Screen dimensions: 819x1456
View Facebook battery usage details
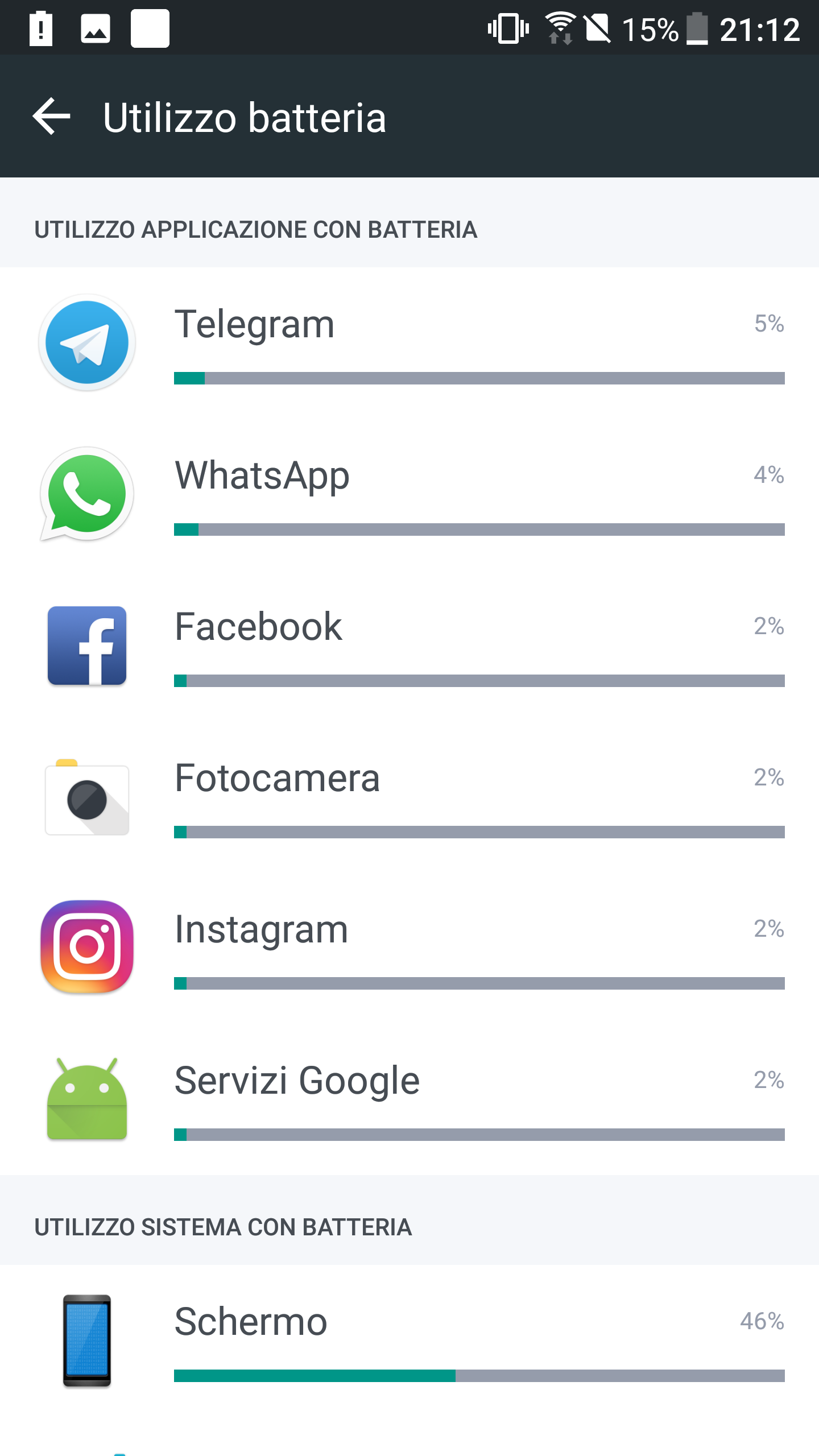(409, 646)
